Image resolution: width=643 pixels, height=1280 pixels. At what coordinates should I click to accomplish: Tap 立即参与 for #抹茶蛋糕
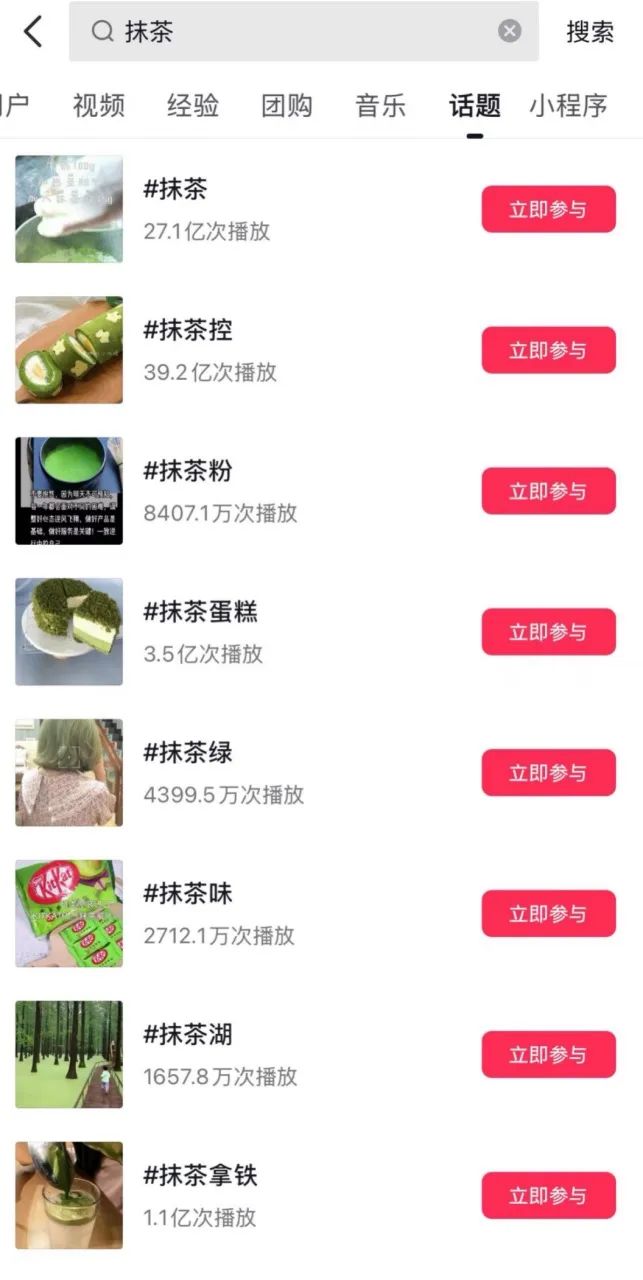pos(548,632)
